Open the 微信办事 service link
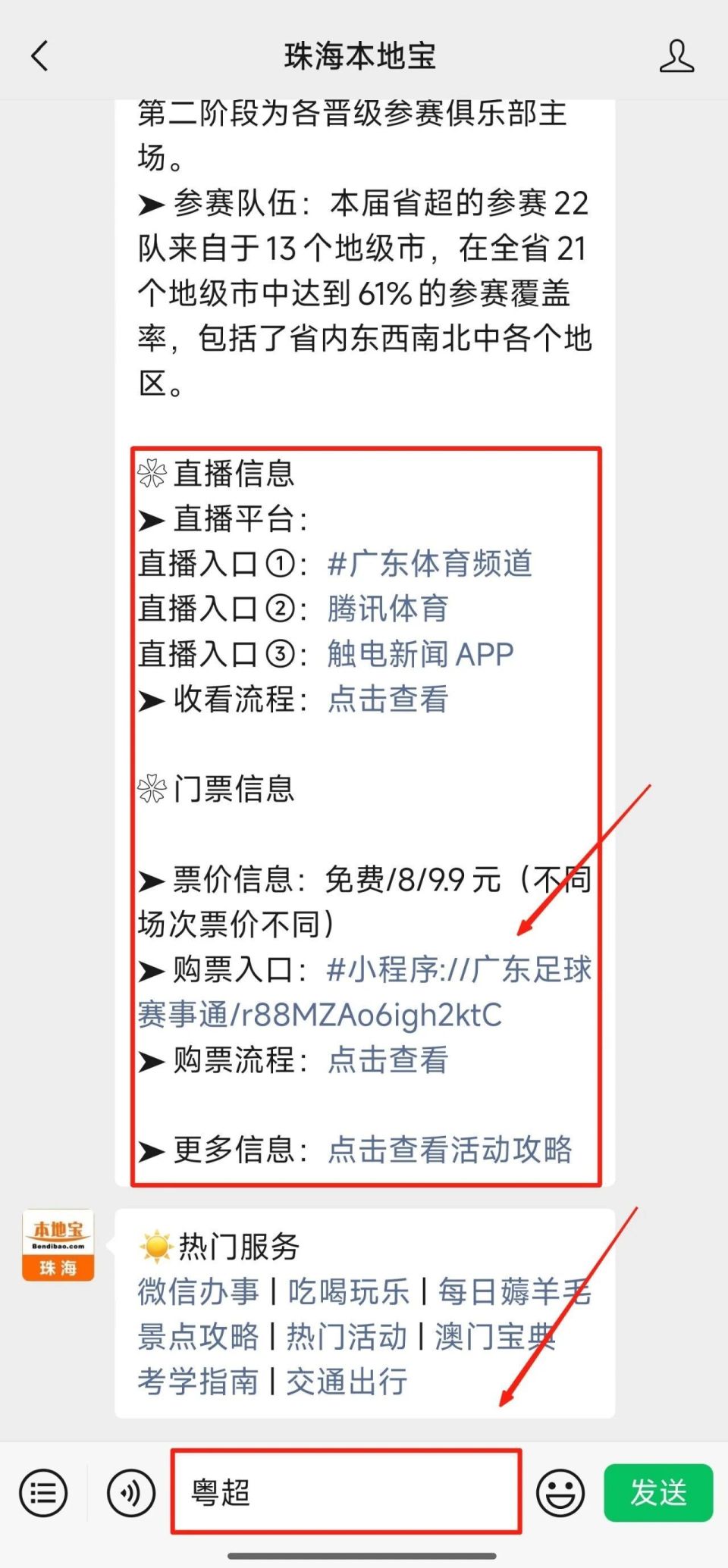The image size is (728, 1568). (198, 1291)
